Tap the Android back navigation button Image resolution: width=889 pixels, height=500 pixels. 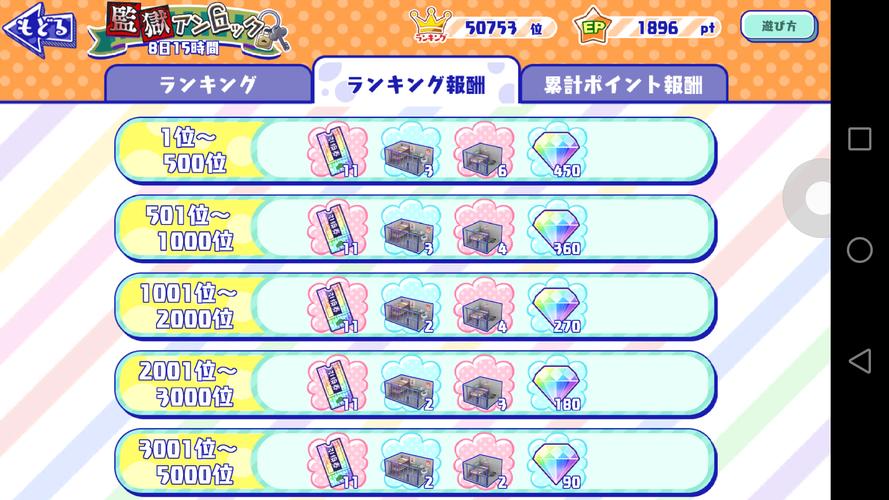pyautogui.click(x=859, y=361)
